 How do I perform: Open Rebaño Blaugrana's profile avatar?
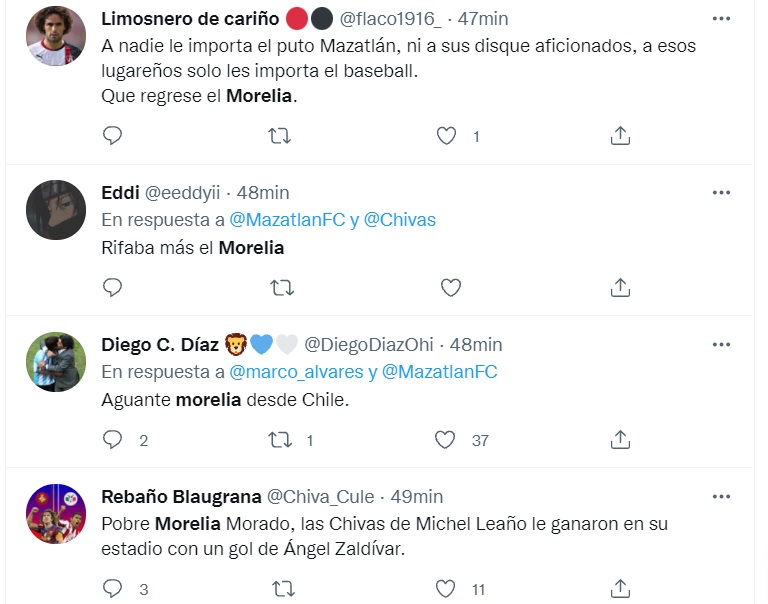pyautogui.click(x=56, y=514)
